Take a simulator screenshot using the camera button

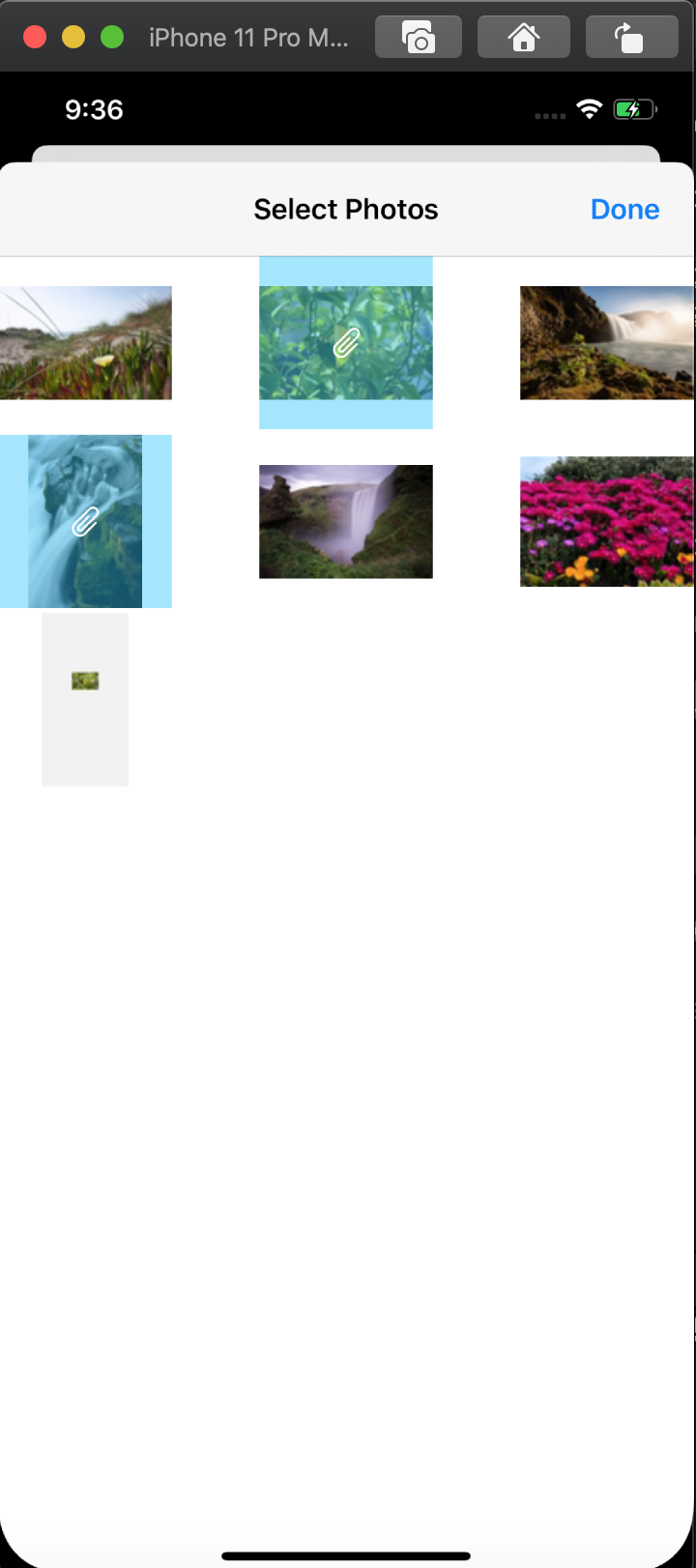point(419,38)
